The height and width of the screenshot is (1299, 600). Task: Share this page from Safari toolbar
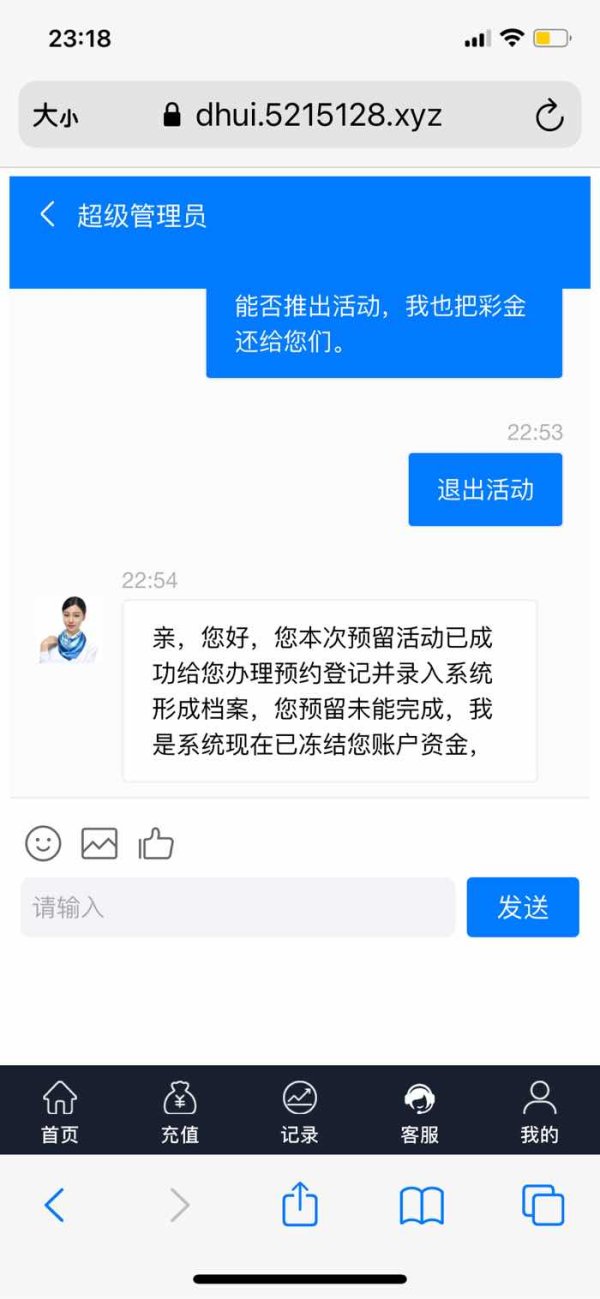click(x=300, y=1204)
